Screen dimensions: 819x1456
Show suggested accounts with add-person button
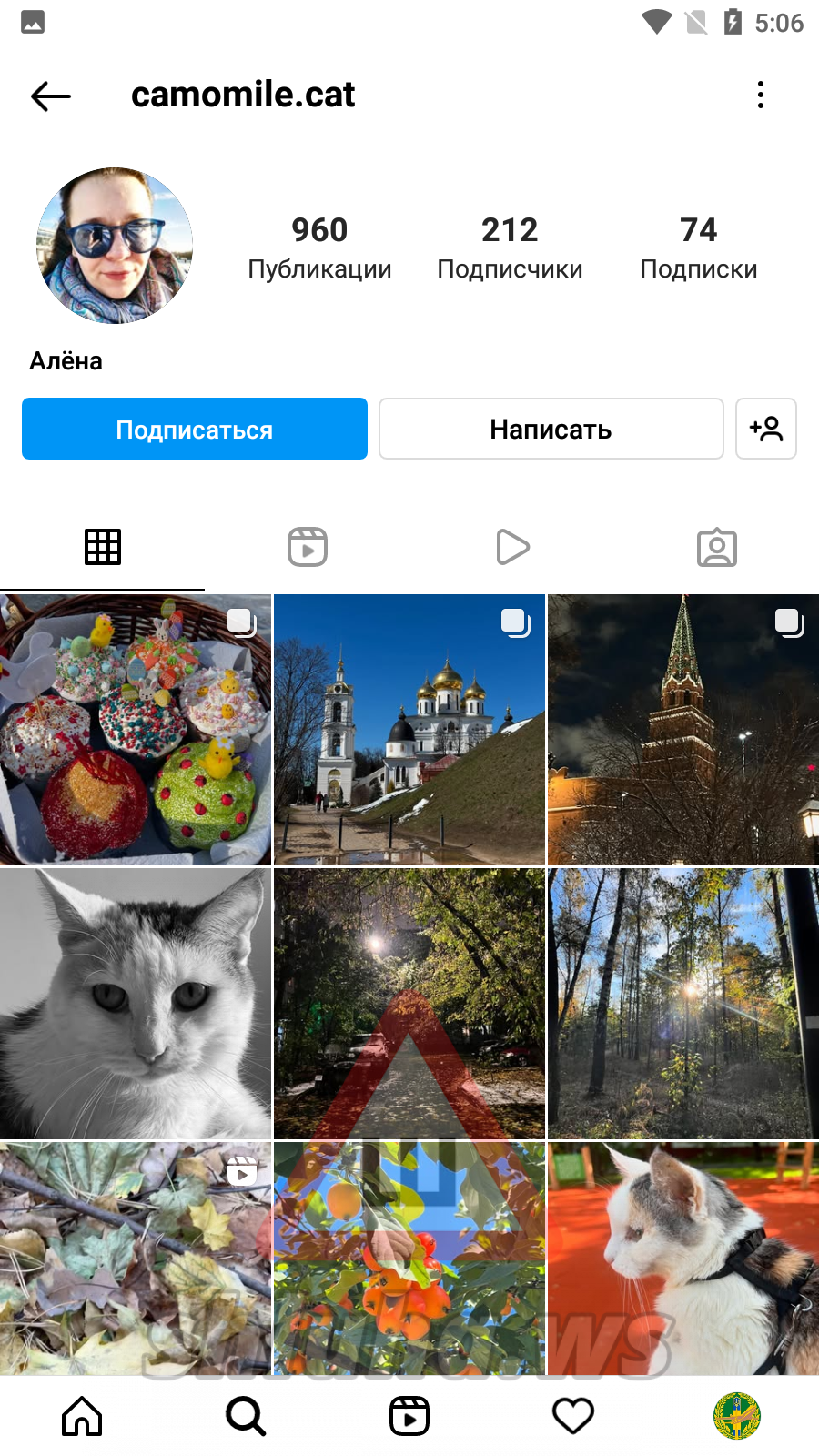(766, 429)
